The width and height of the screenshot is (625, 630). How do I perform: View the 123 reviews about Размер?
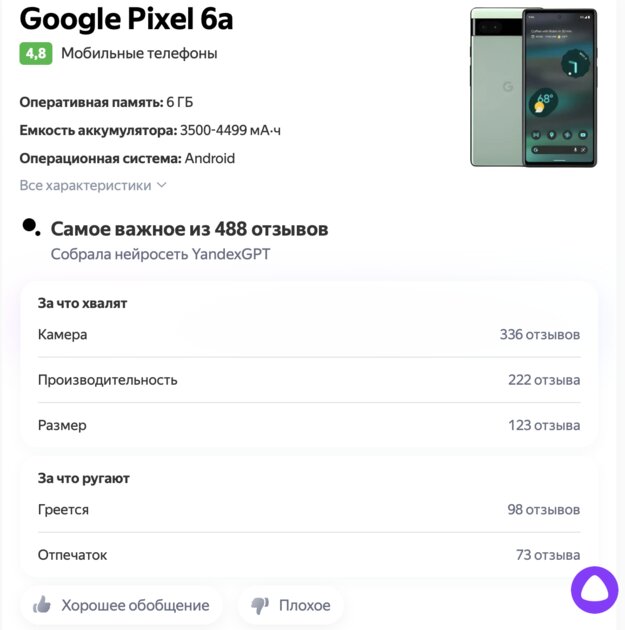tap(308, 425)
